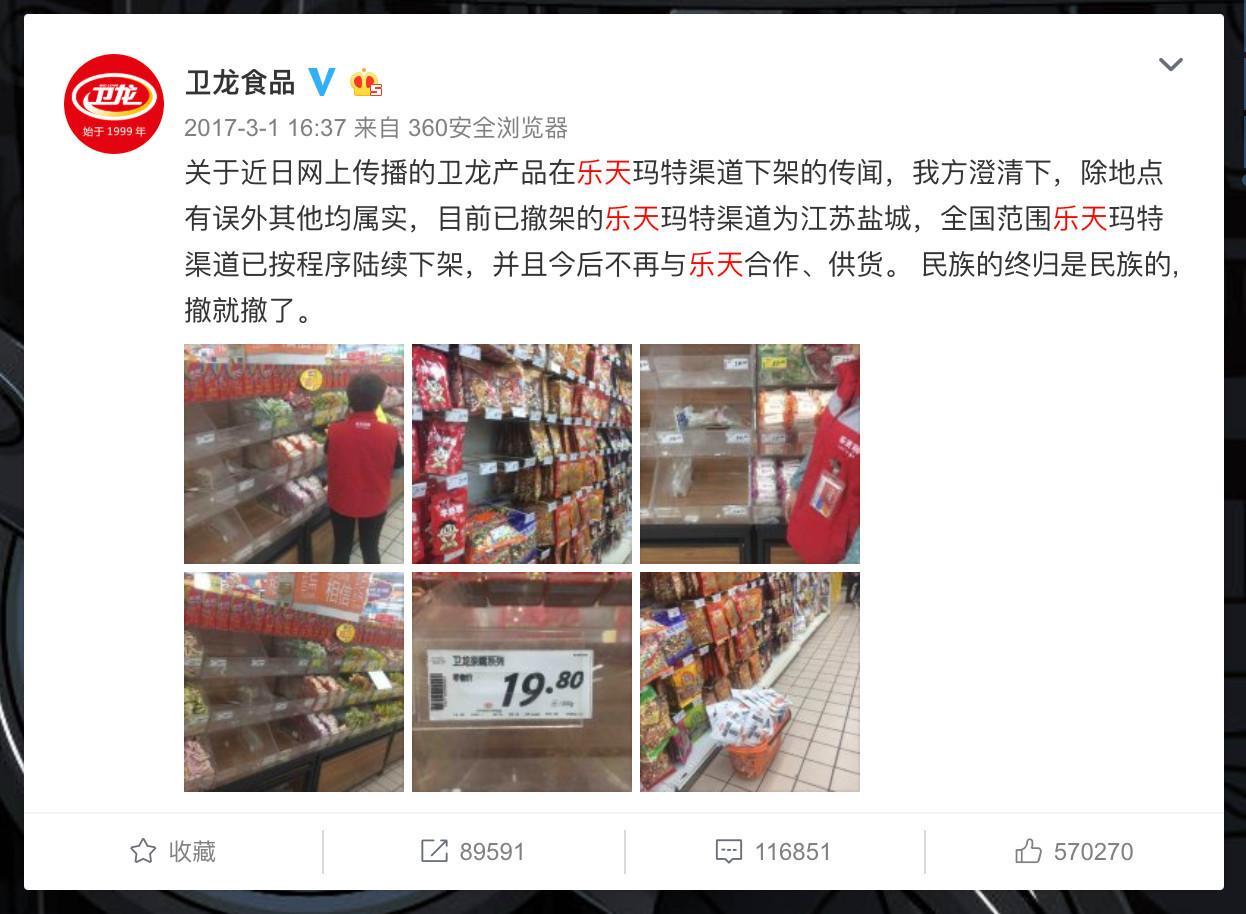View photo of basket on supermarket aisle floor
This screenshot has width=1246, height=914.
coord(750,682)
